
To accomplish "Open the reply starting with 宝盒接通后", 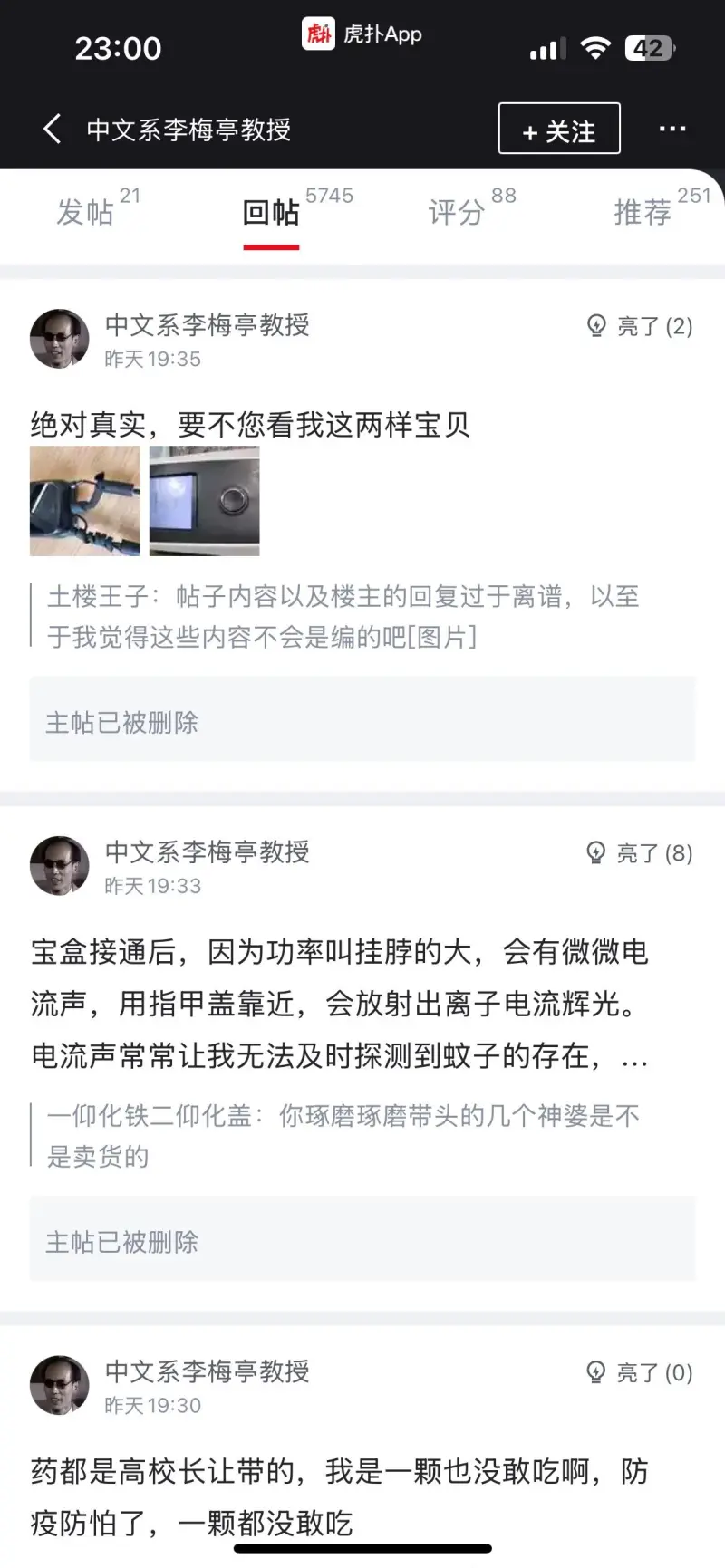I will tap(340, 1004).
